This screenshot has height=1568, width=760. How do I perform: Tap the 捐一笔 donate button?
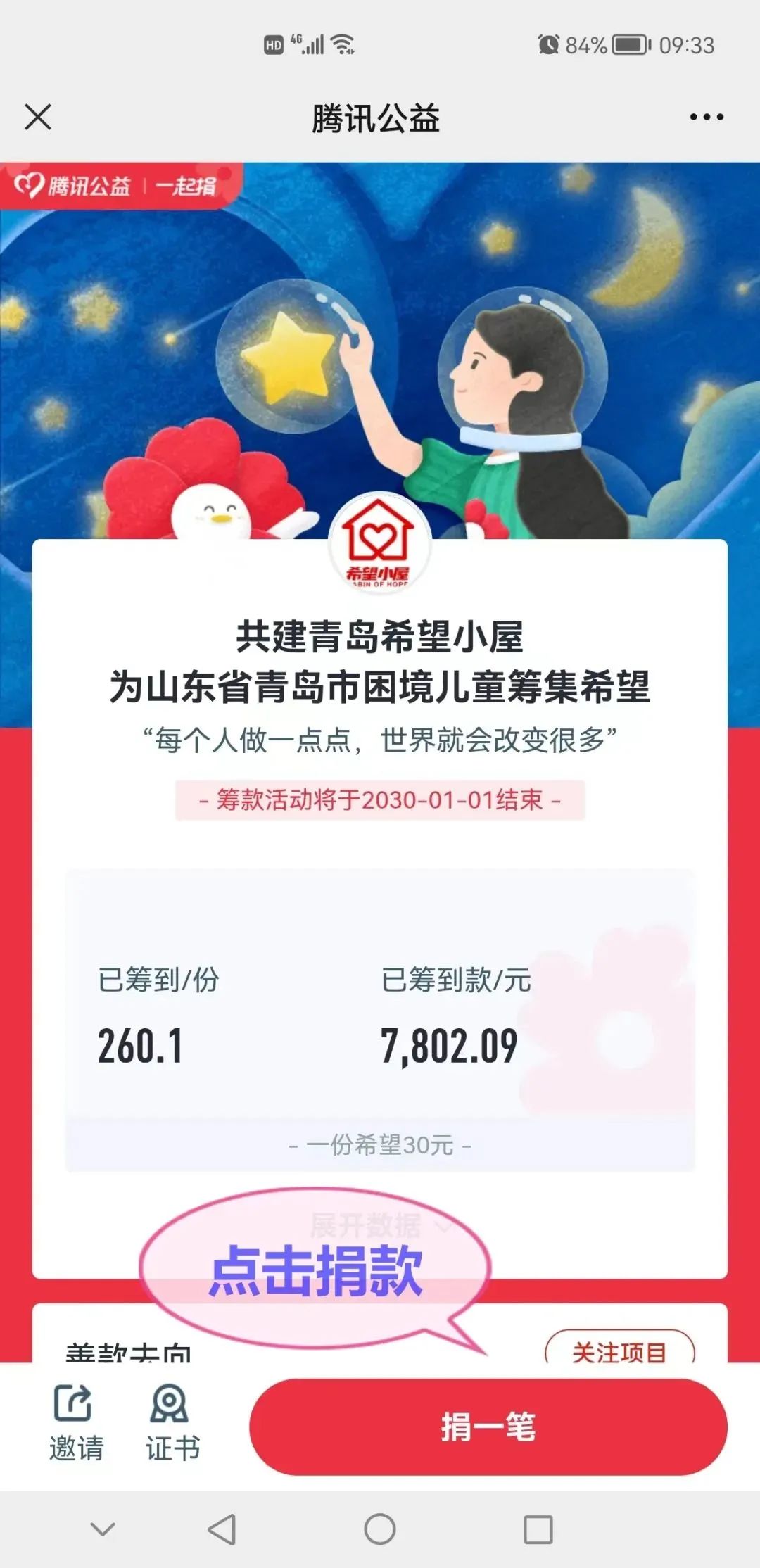(x=488, y=1426)
